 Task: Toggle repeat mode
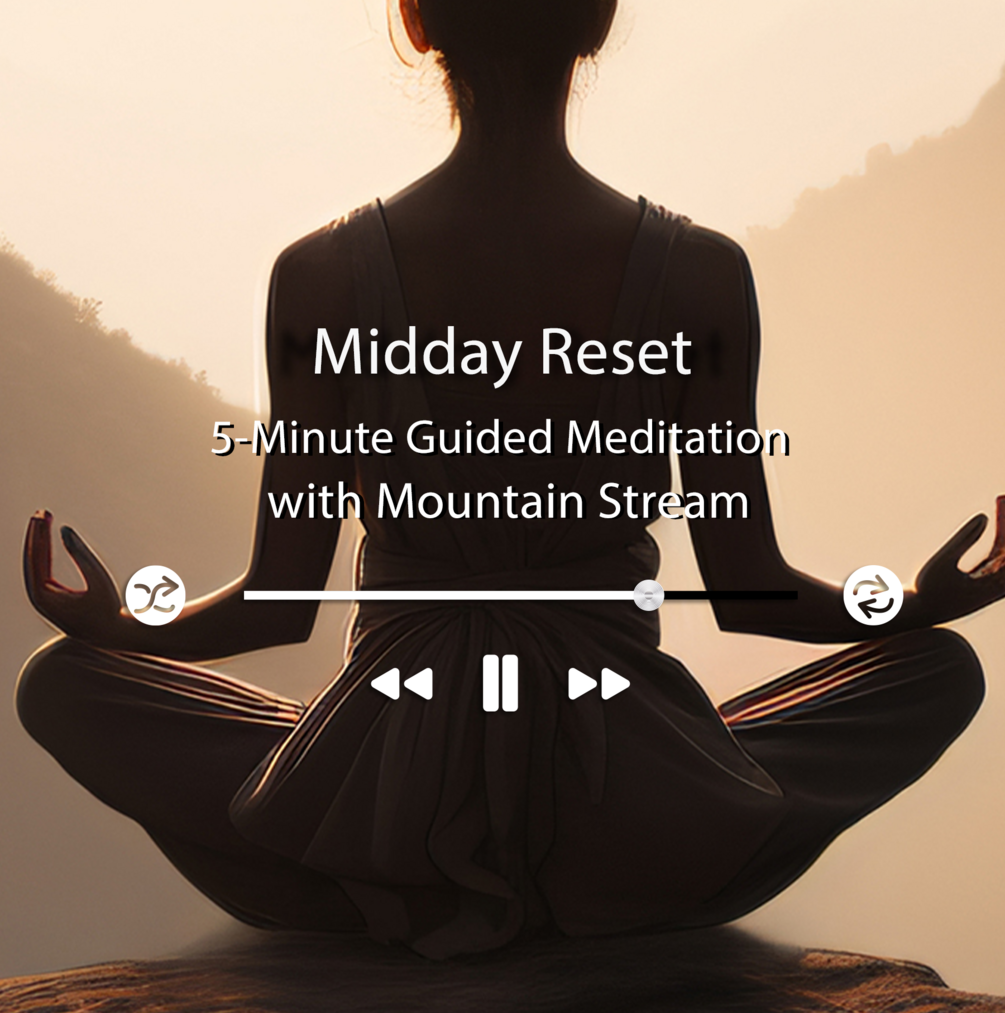[872, 595]
